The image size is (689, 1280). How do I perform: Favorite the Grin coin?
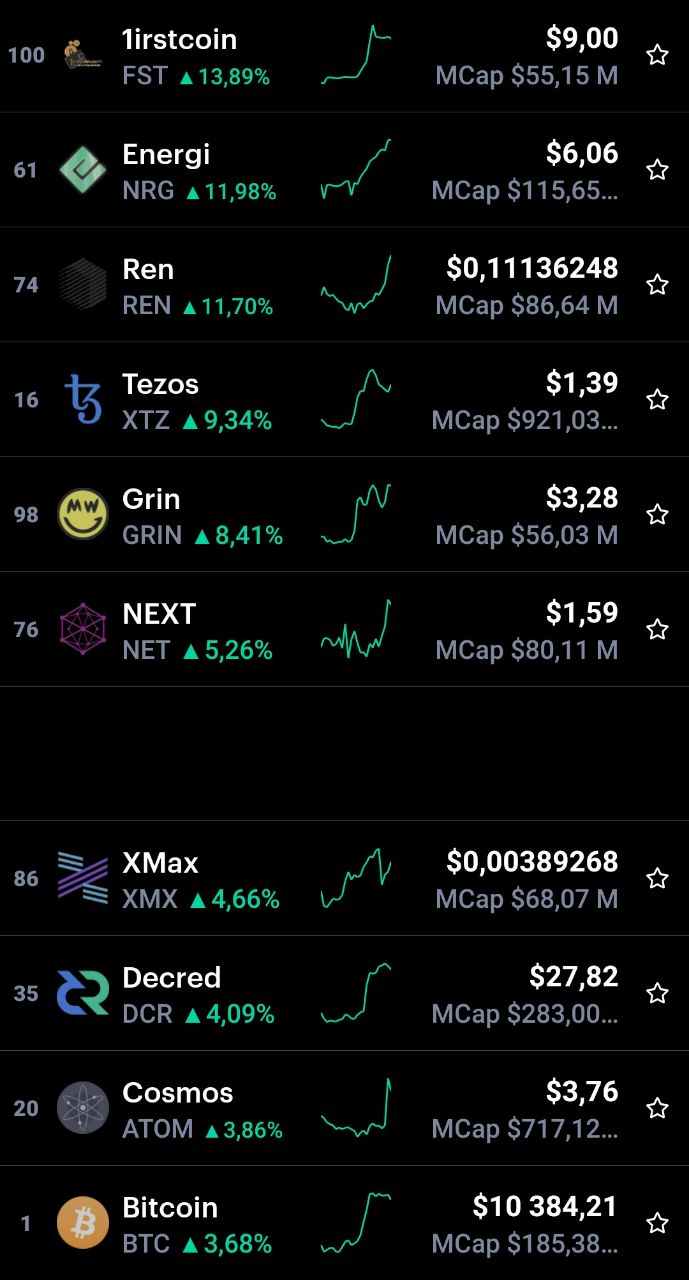tap(657, 514)
